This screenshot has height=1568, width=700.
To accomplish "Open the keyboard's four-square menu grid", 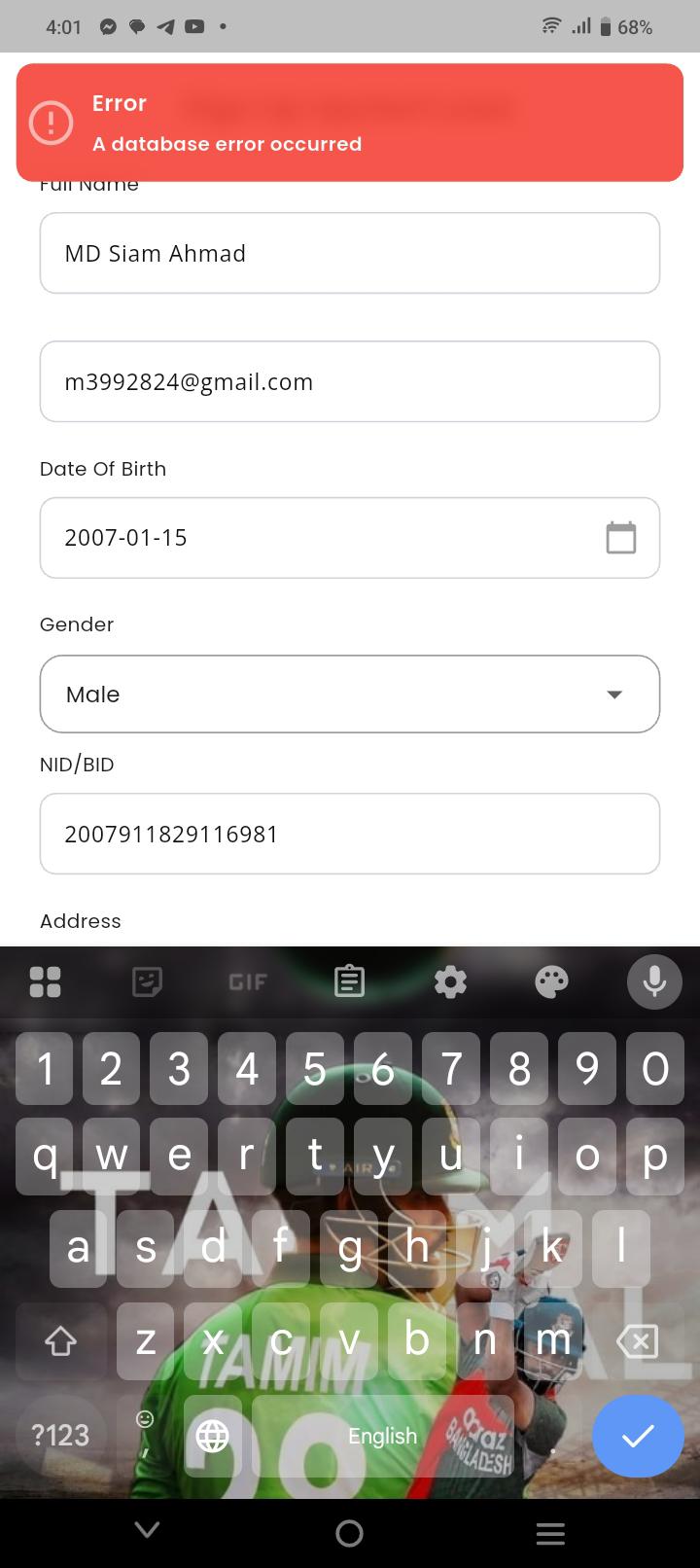I will (x=45, y=981).
